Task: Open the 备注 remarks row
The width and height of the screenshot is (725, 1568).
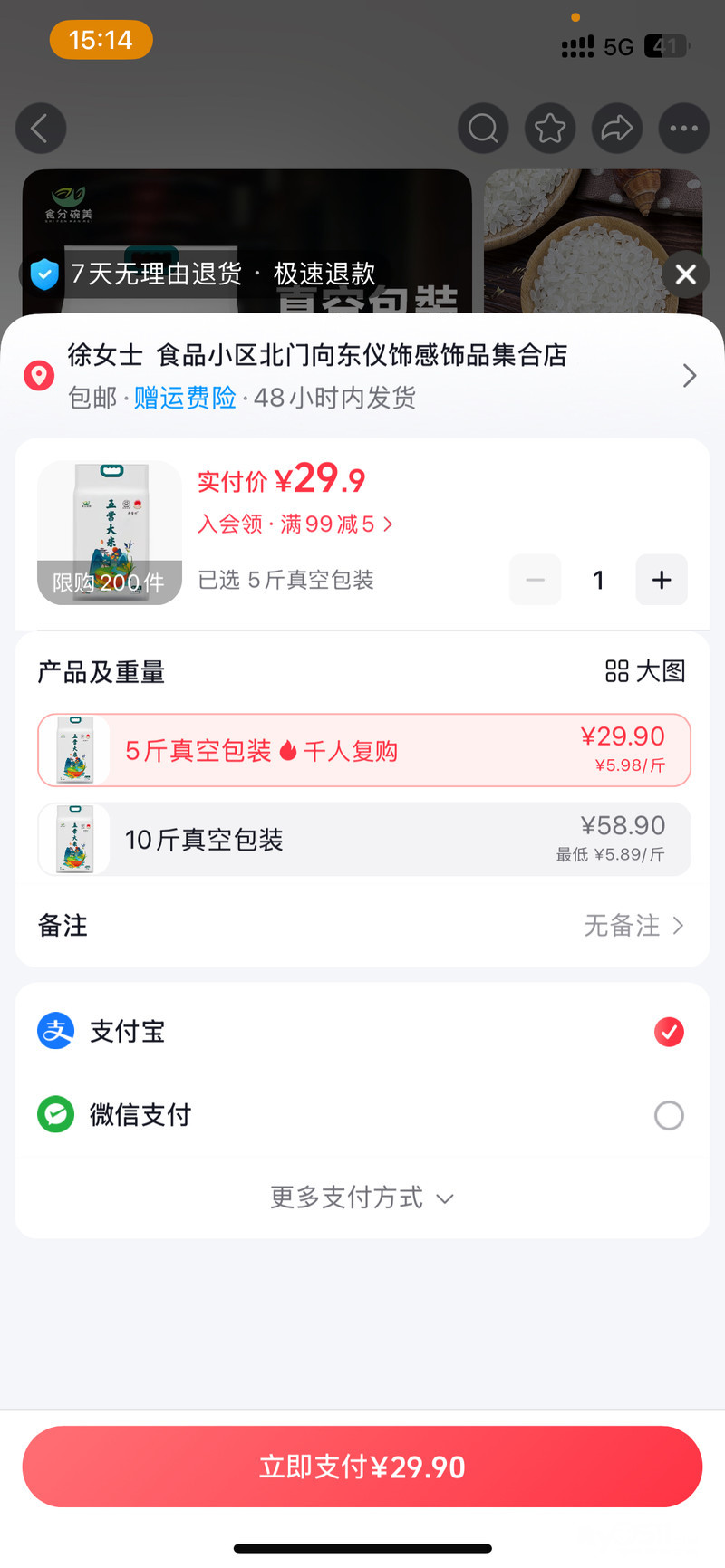Action: tap(362, 925)
